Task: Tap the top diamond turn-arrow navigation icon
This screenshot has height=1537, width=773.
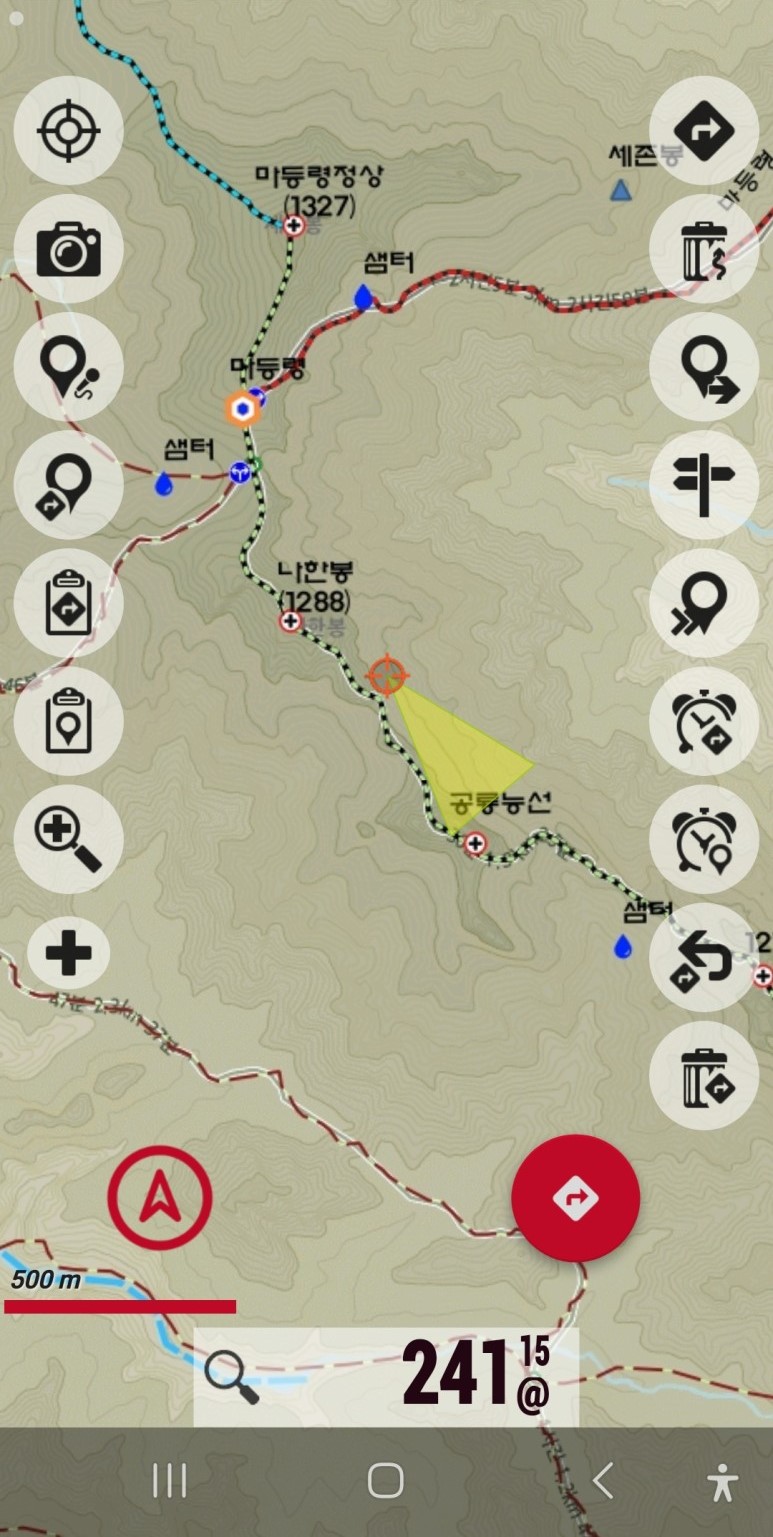Action: (x=704, y=131)
